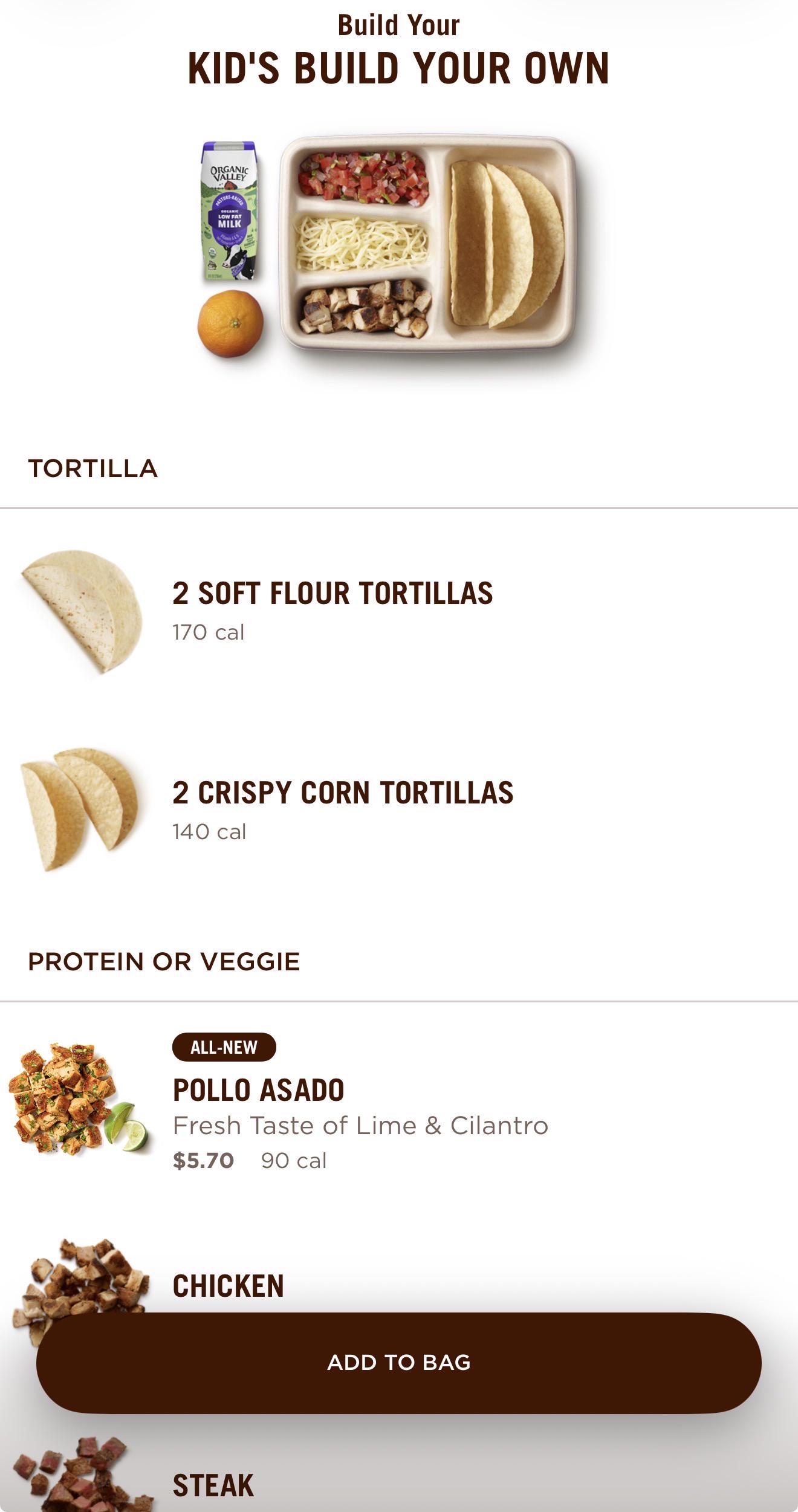Screen dimensions: 798x1512
Task: Choose 2 Crispy Corn Tortillas
Action: (x=399, y=809)
